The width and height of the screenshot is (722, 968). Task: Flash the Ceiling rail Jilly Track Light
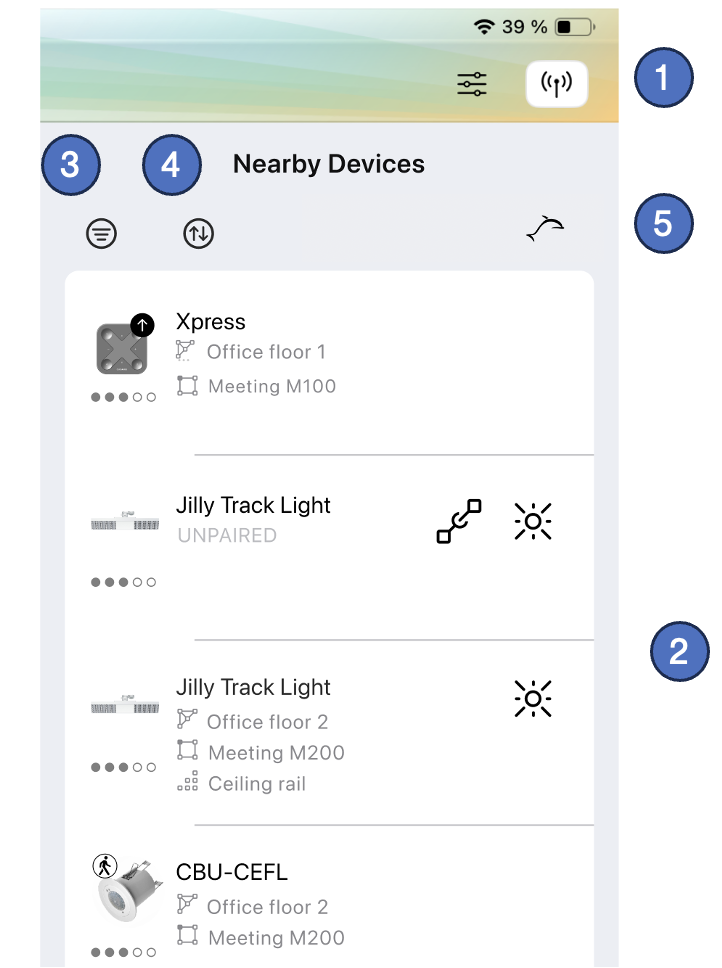pyautogui.click(x=533, y=699)
